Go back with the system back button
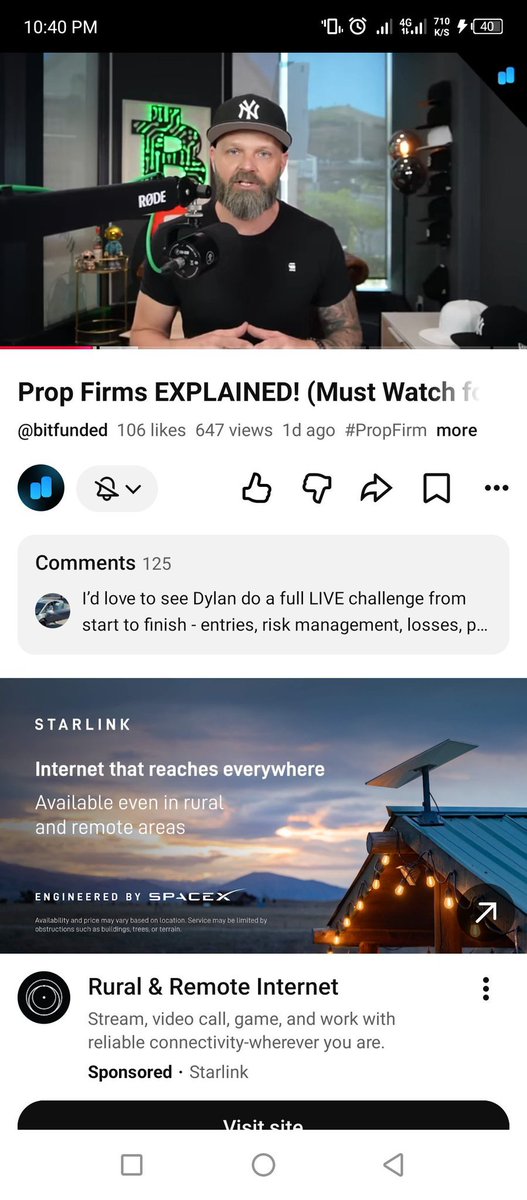 point(393,1164)
